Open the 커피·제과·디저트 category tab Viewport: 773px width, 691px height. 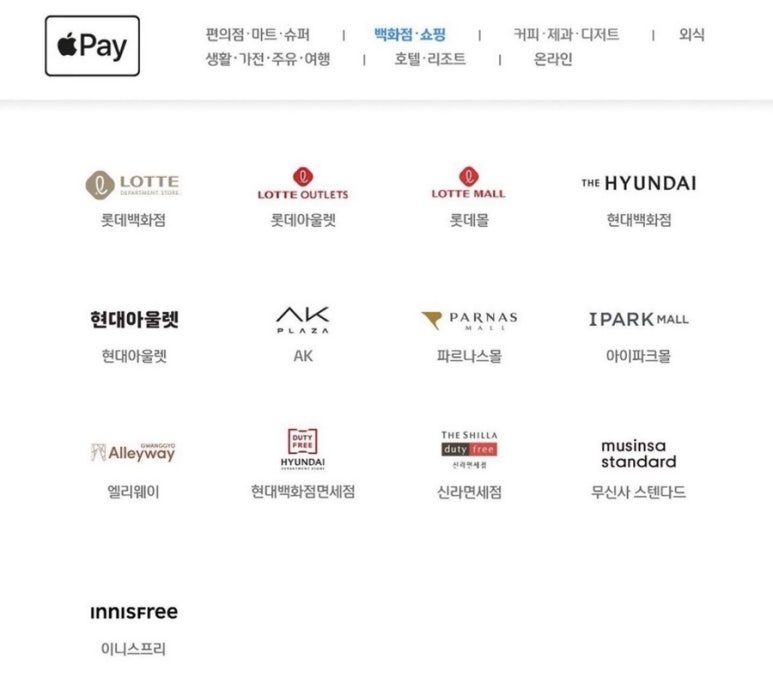pyautogui.click(x=566, y=34)
